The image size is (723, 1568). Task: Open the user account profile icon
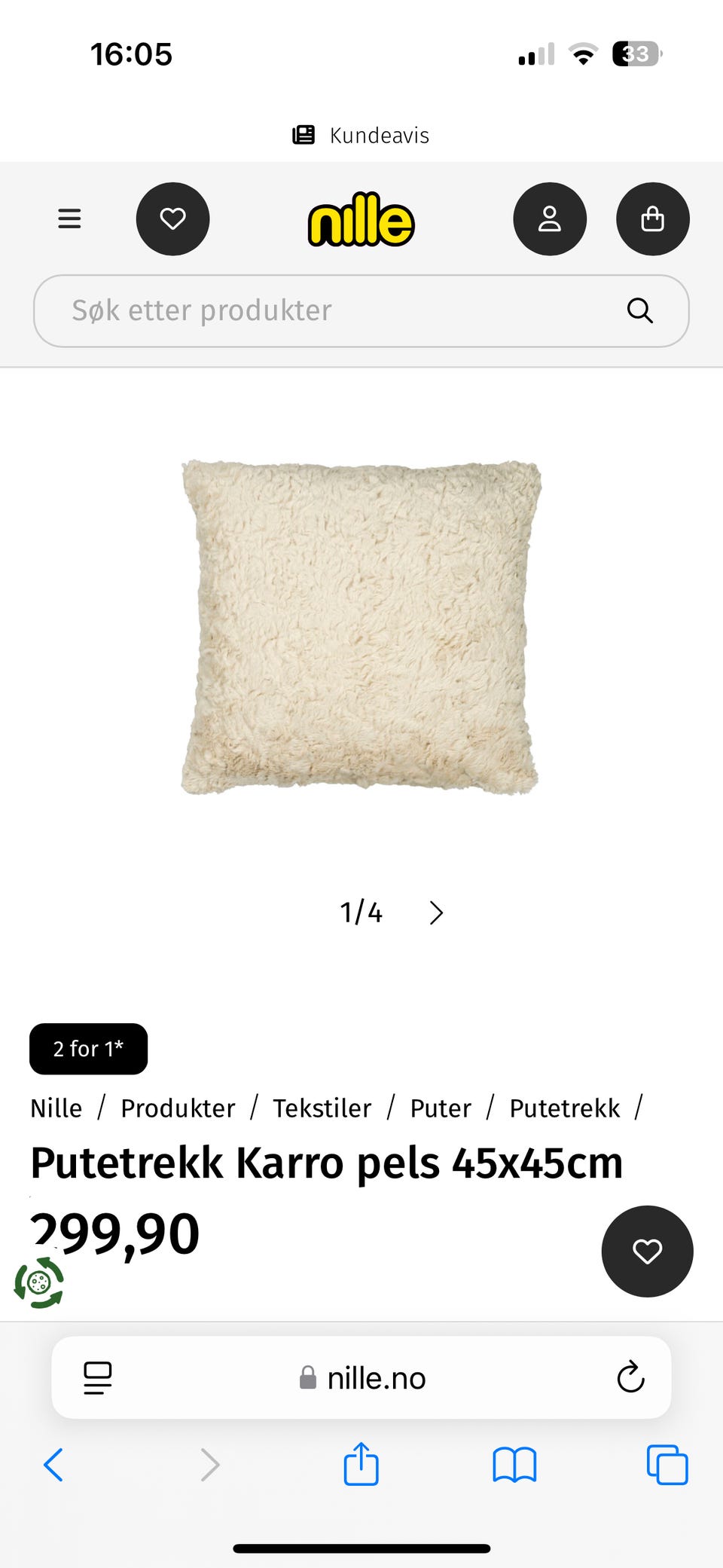(x=549, y=219)
